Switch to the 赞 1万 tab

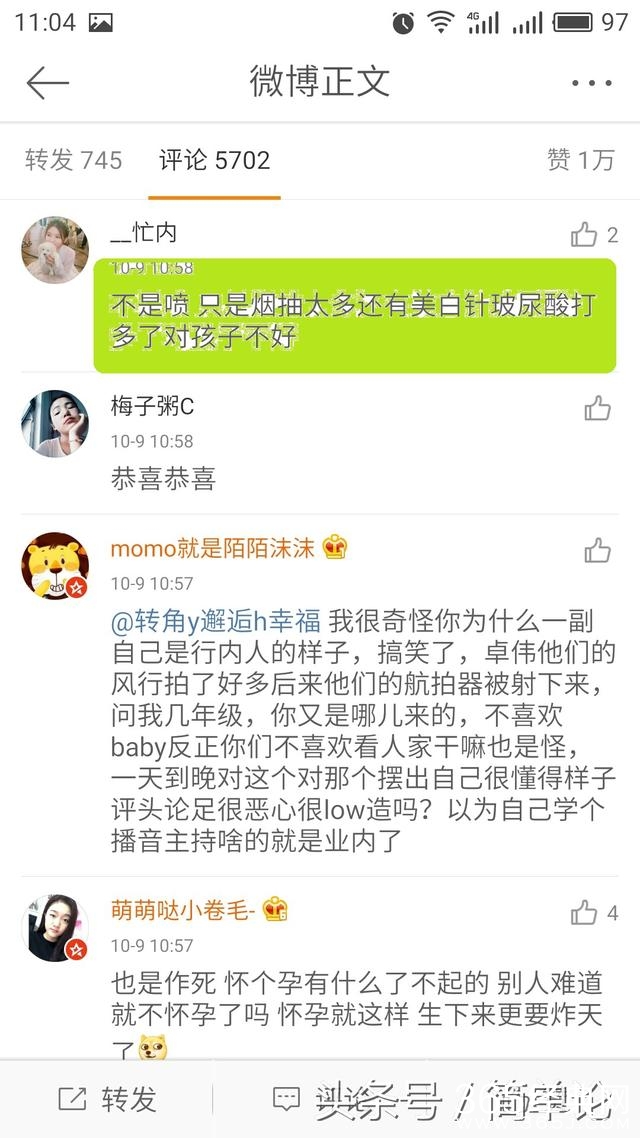580,160
